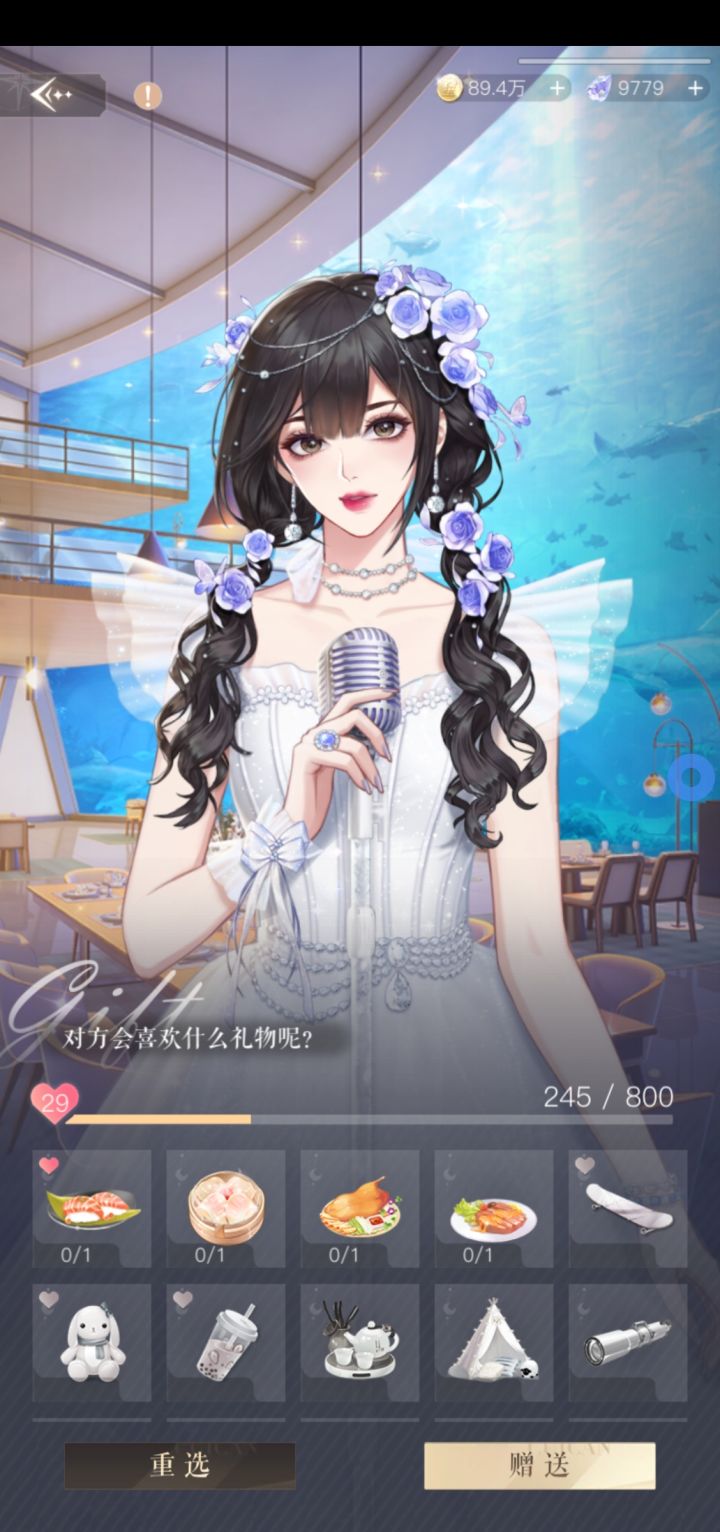The width and height of the screenshot is (720, 1532).
Task: Click the pink heart level 29 badge
Action: point(52,1100)
